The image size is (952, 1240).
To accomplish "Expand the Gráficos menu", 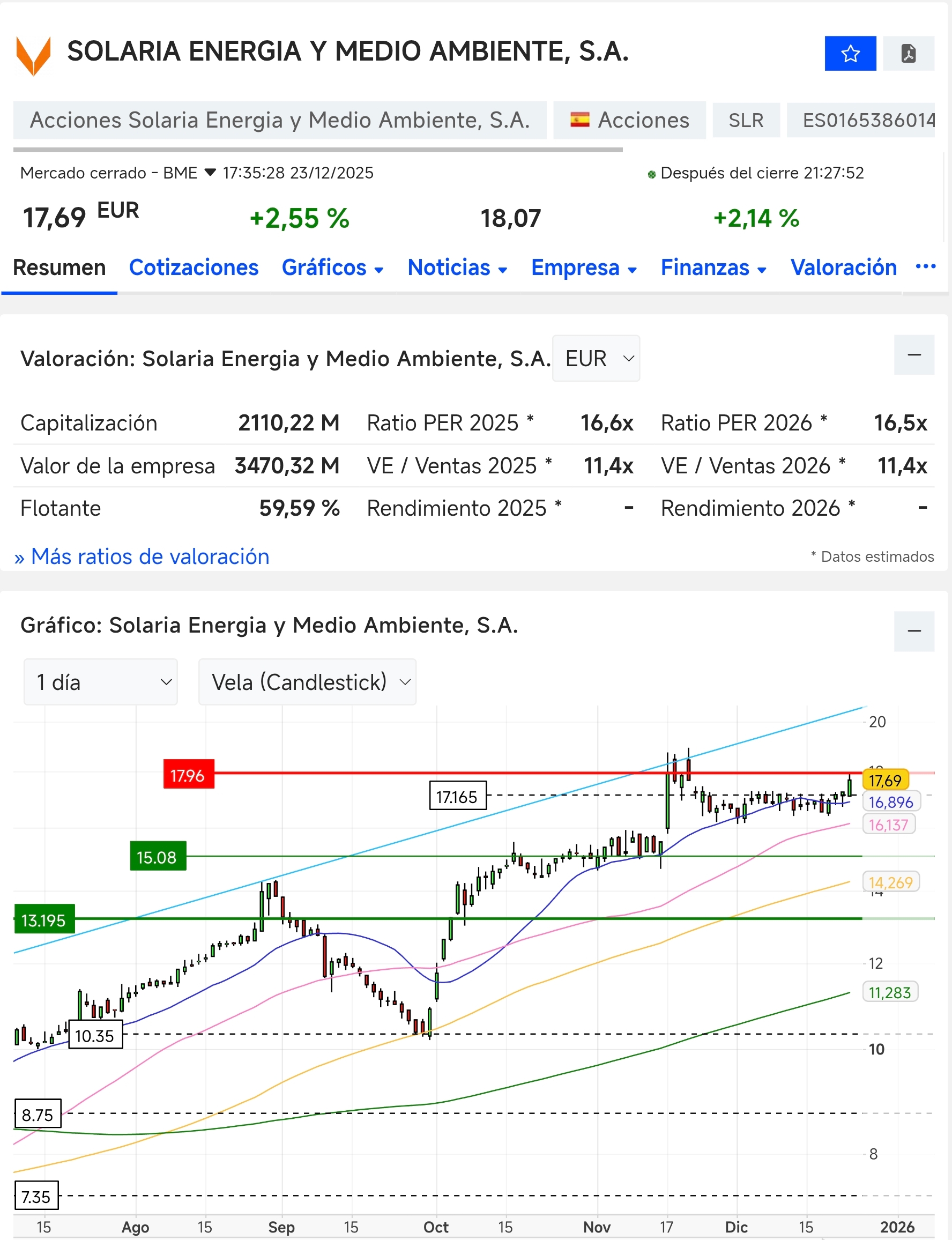I will [332, 268].
